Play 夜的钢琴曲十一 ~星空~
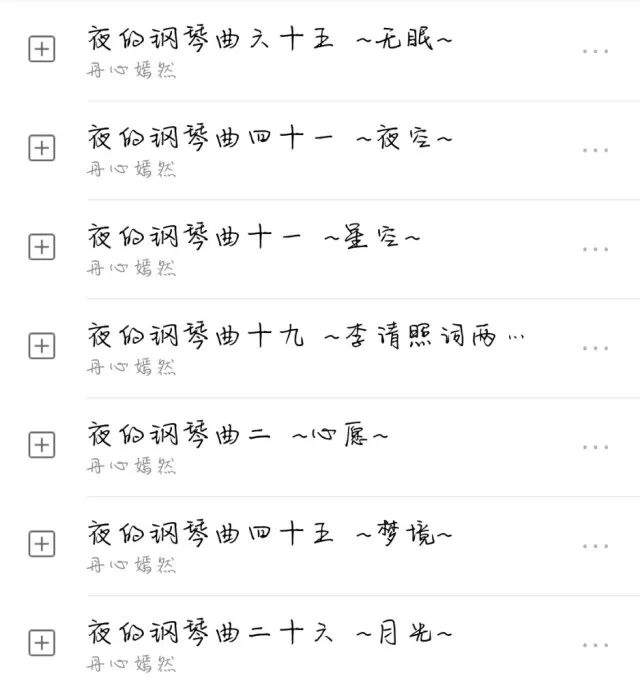640x692 pixels. tap(255, 238)
